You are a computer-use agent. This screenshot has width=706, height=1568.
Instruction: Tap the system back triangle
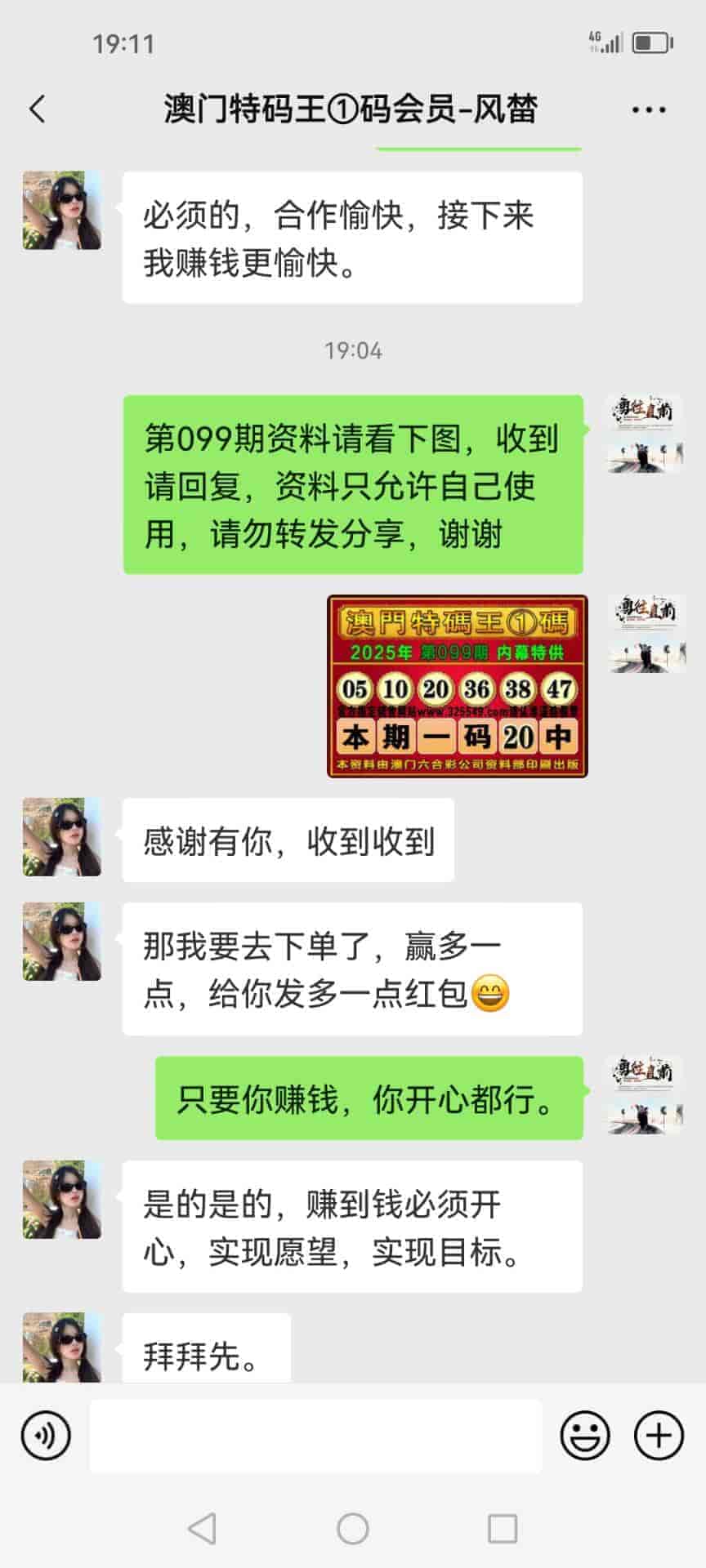[x=203, y=1528]
